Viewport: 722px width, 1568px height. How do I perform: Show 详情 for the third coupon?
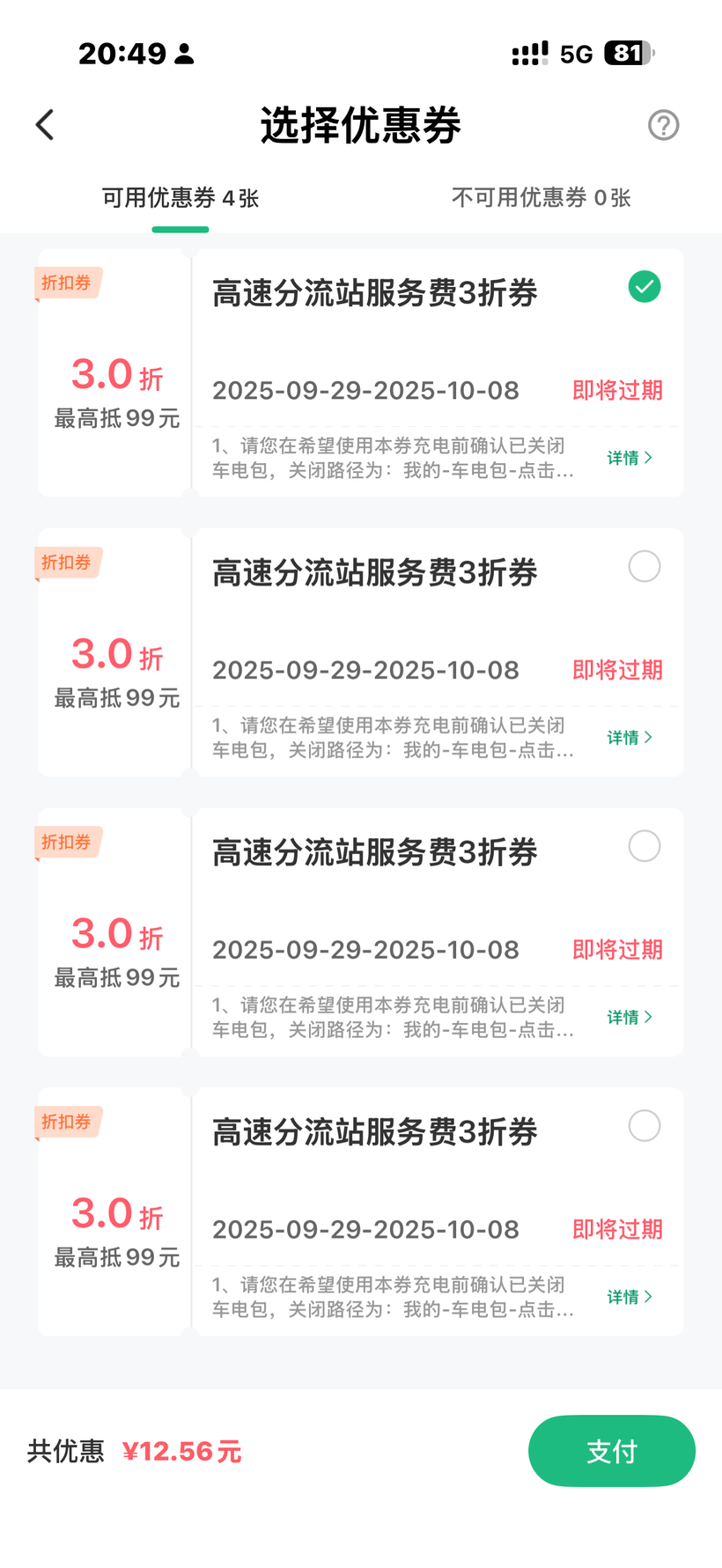coord(630,1017)
